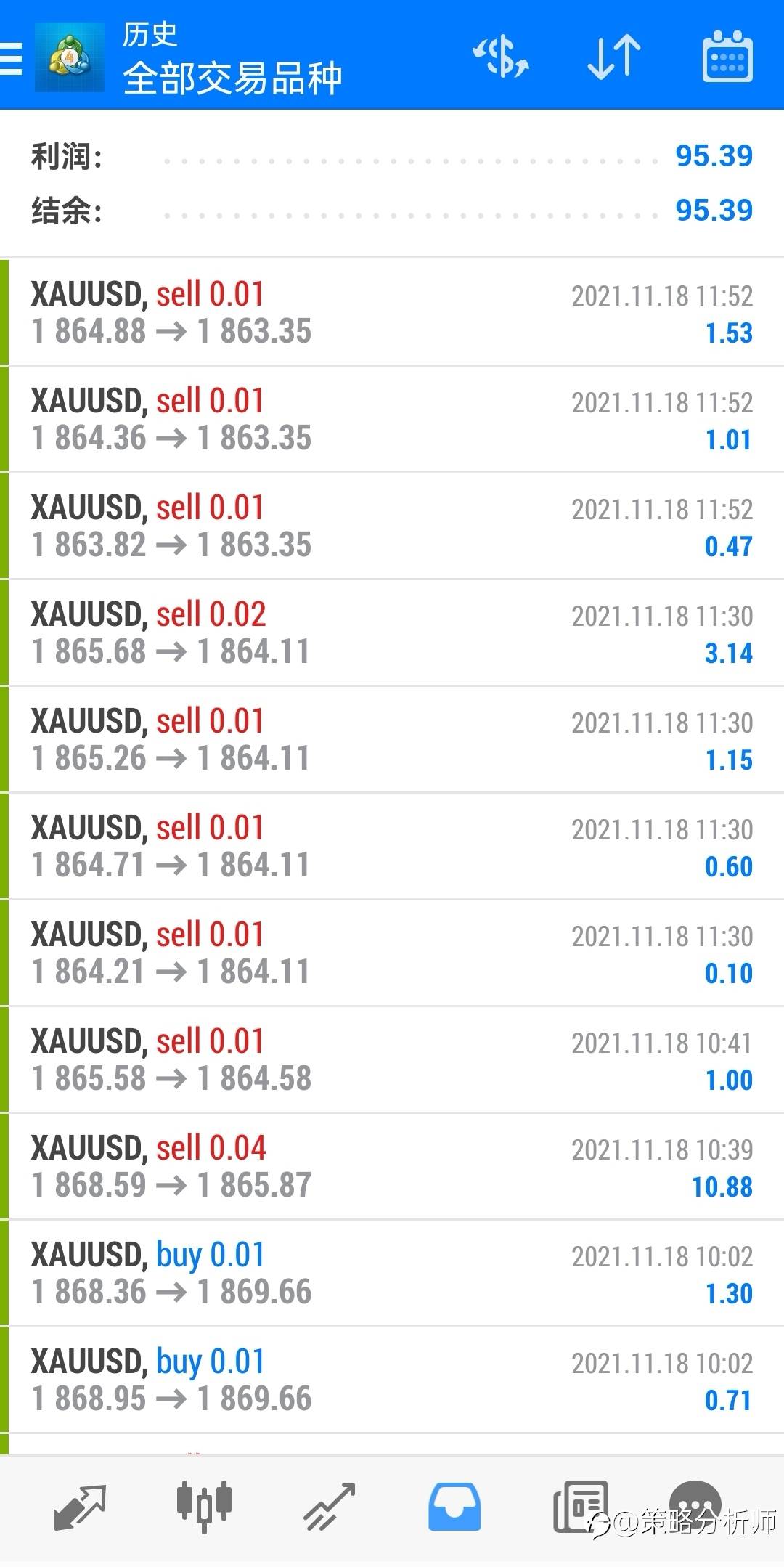View the buy trade opened at 1868.36

click(x=392, y=1273)
